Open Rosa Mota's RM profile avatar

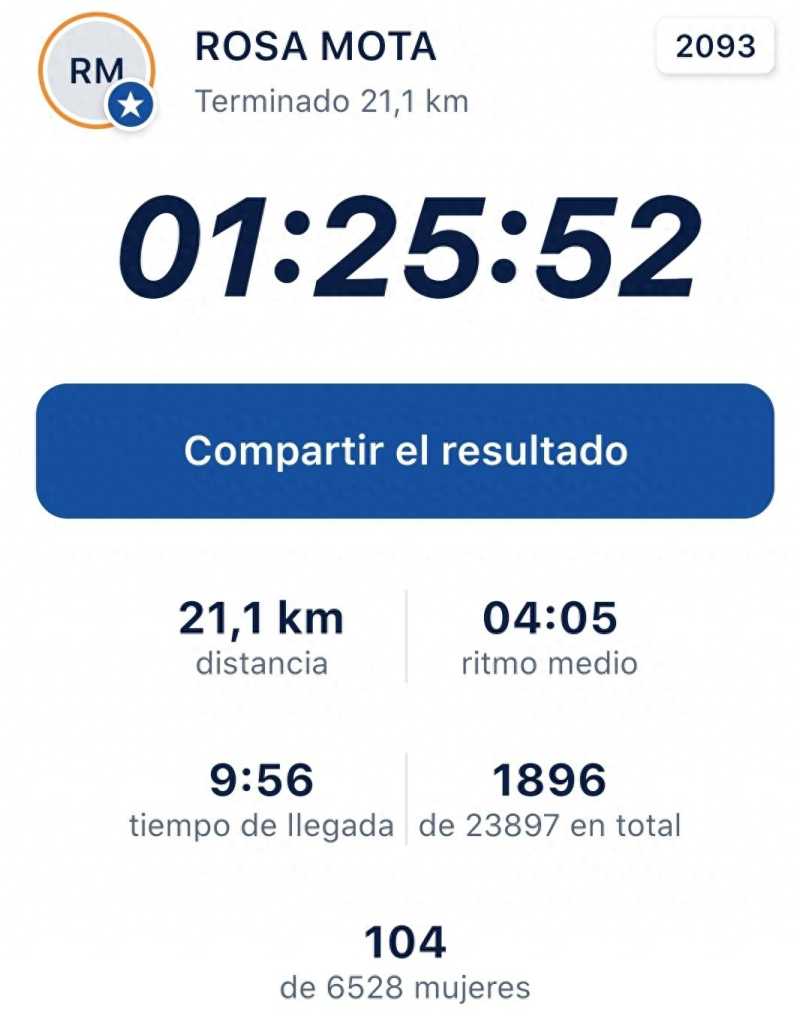pos(96,70)
